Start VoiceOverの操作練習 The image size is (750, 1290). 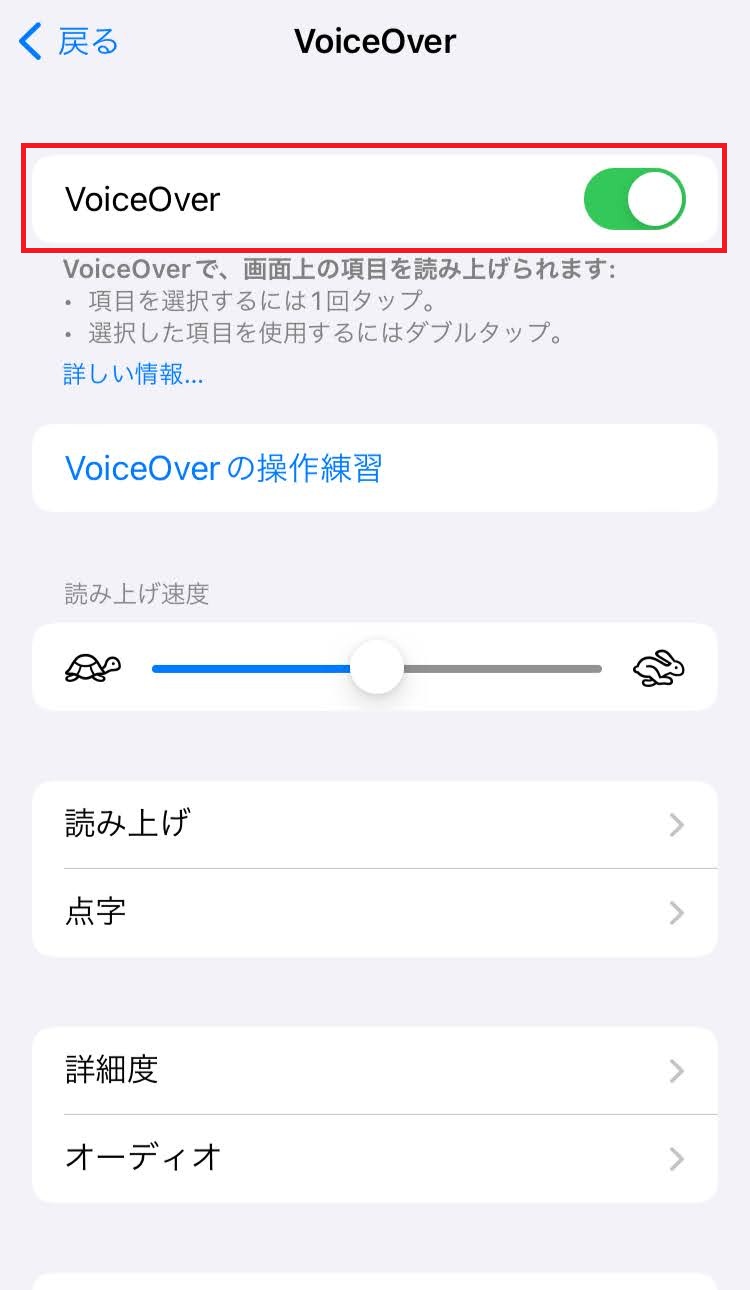[224, 468]
